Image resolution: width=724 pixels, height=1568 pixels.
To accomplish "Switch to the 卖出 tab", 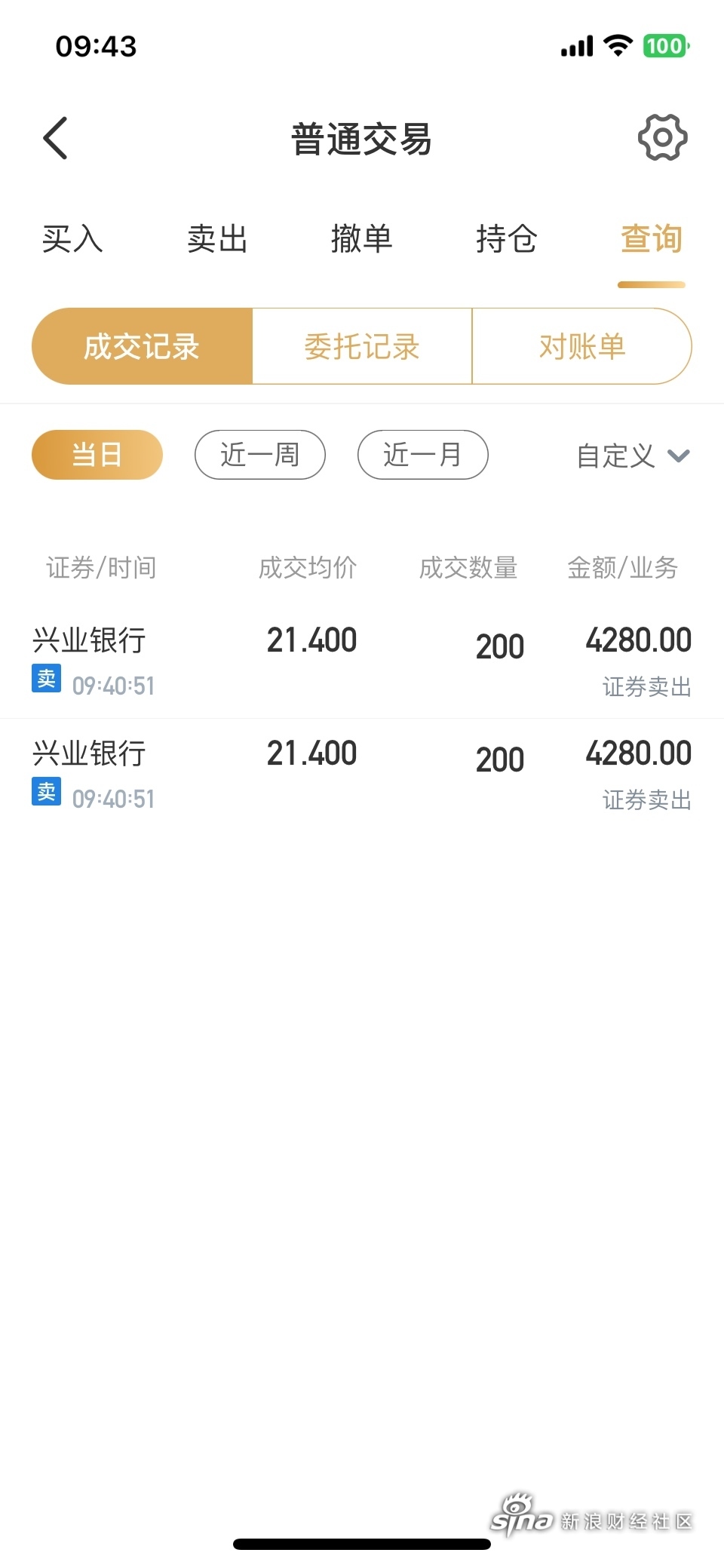I will coord(217,239).
